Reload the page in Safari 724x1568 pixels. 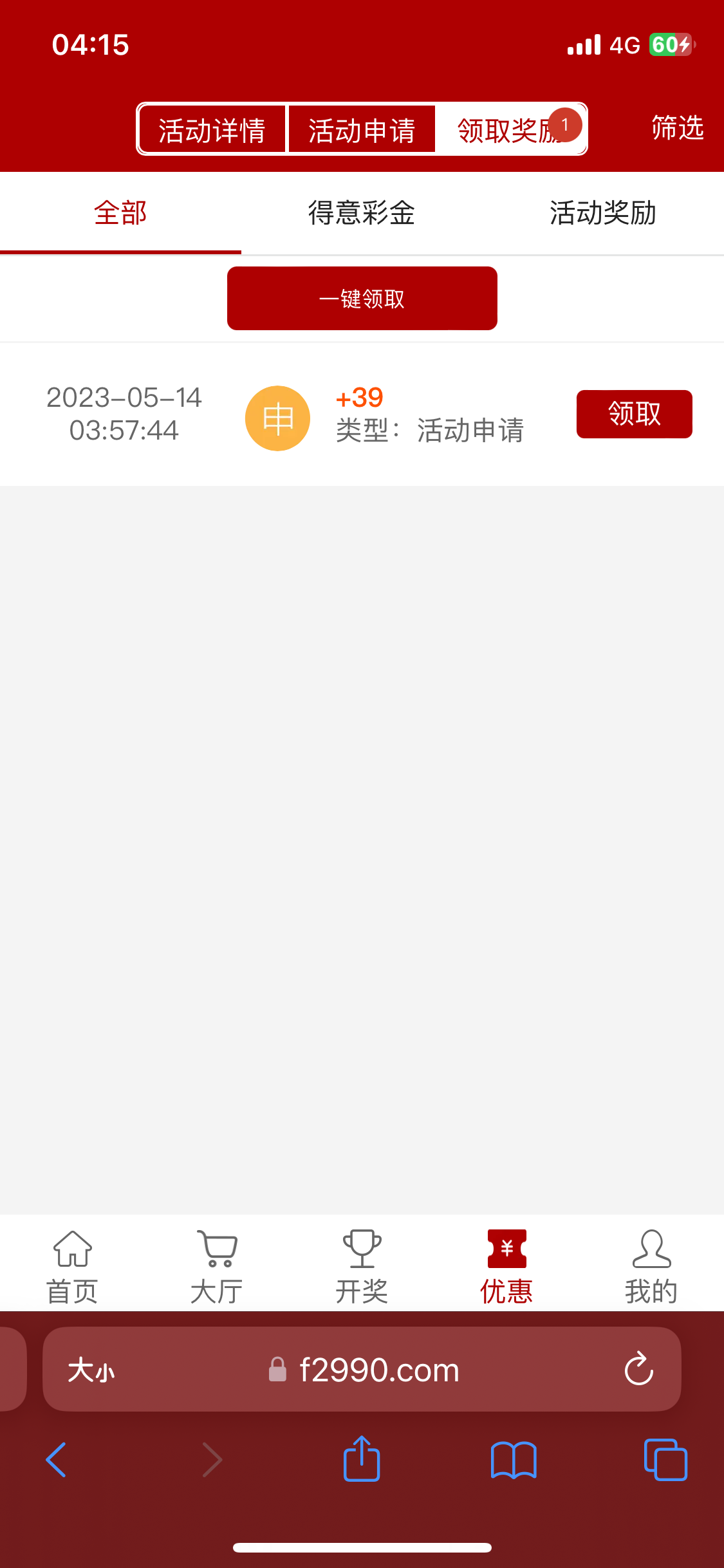638,1369
